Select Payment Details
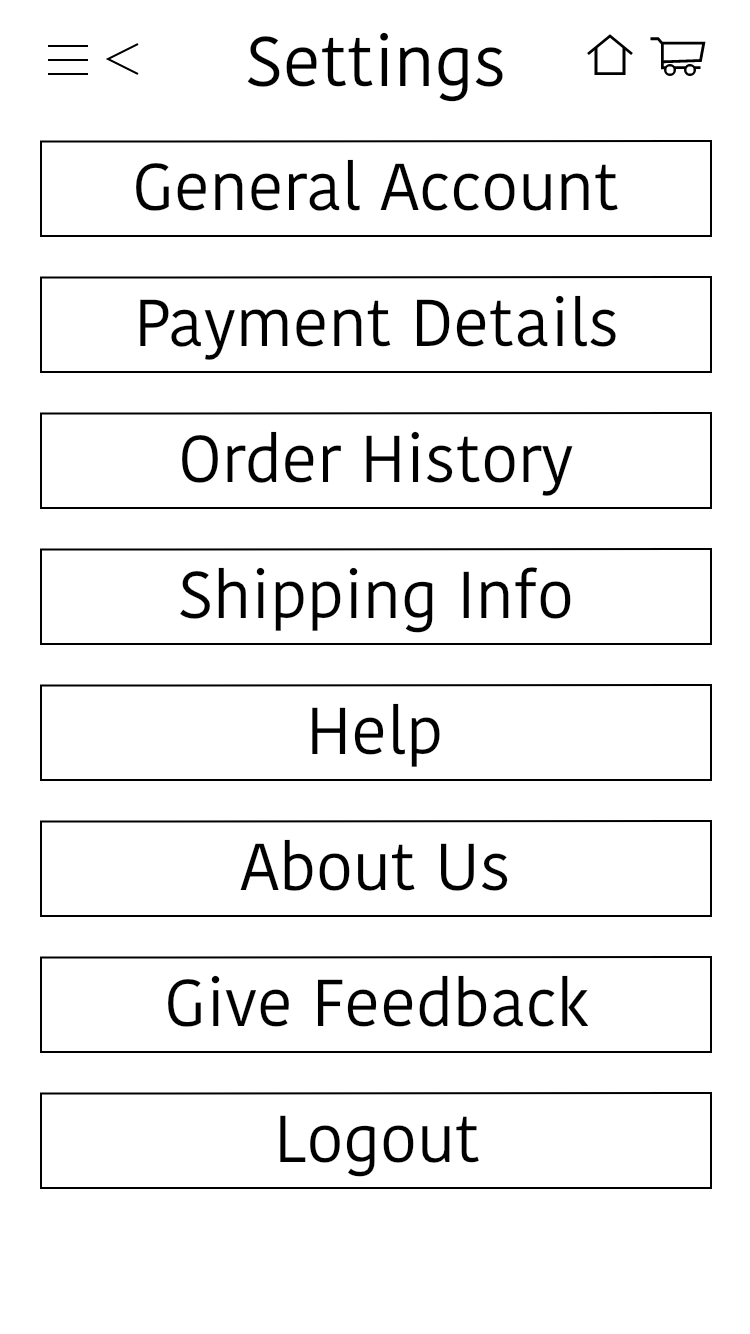Screen dimensions: 750x1334 tap(375, 325)
